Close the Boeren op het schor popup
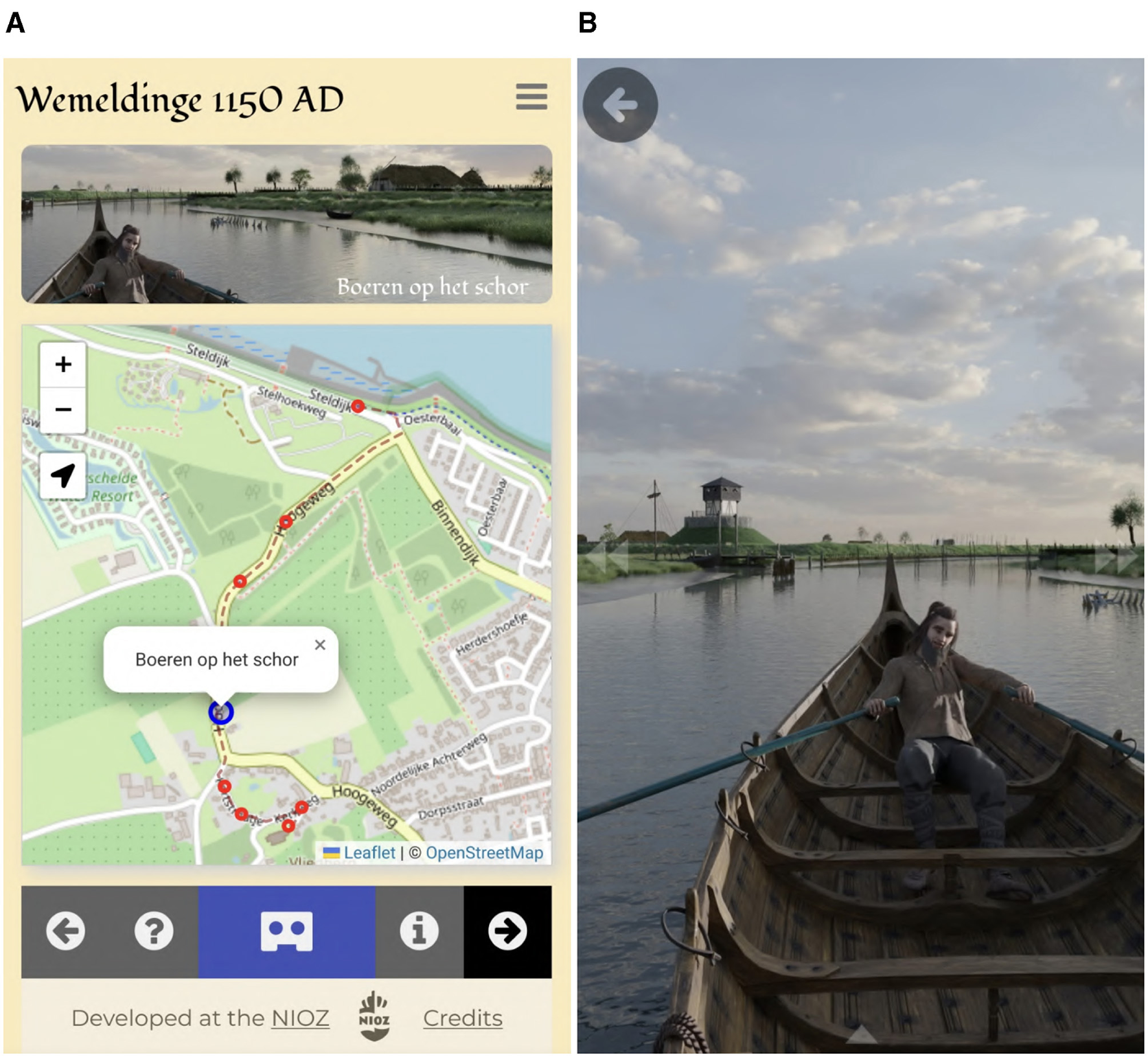Screen dimensions: 1148x1057 click(x=320, y=644)
